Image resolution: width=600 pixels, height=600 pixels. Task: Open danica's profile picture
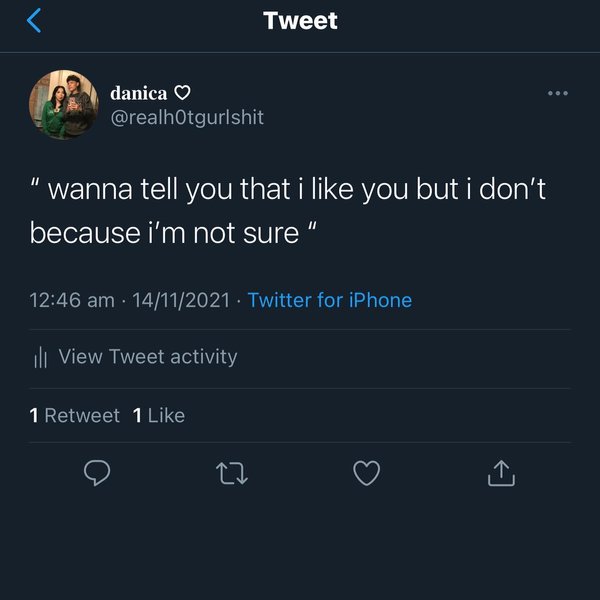[64, 105]
